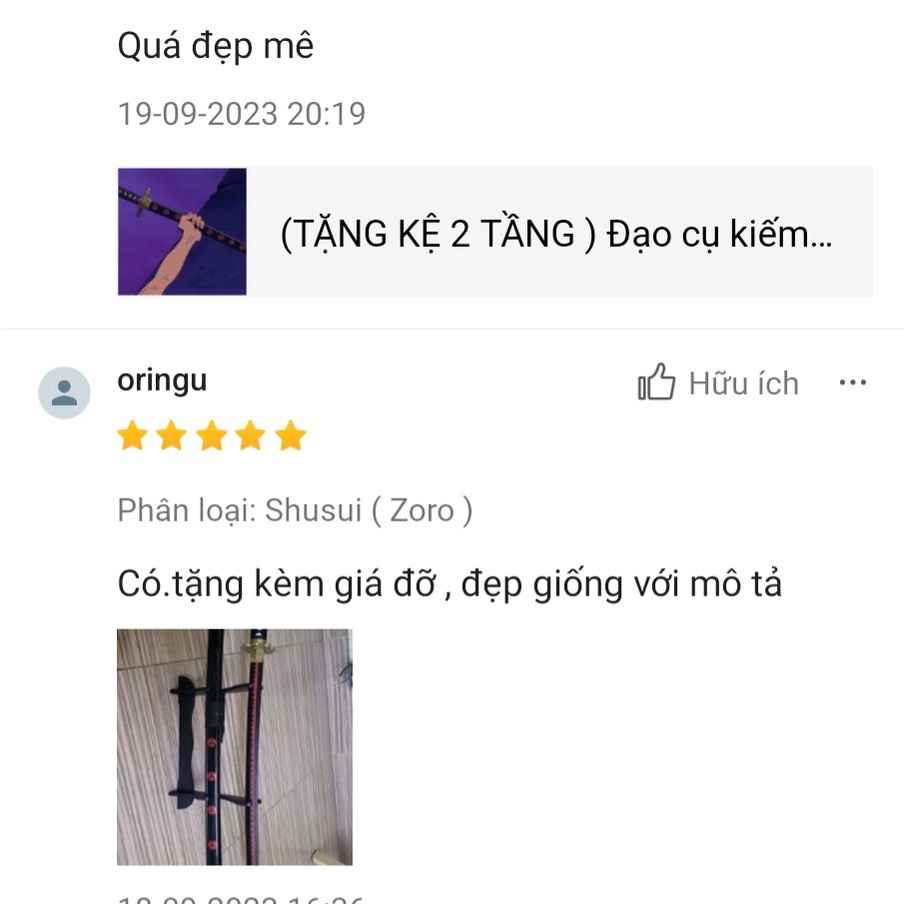Image resolution: width=904 pixels, height=904 pixels.
Task: Mark oringu's review as Hữu ích
Action: coord(717,384)
